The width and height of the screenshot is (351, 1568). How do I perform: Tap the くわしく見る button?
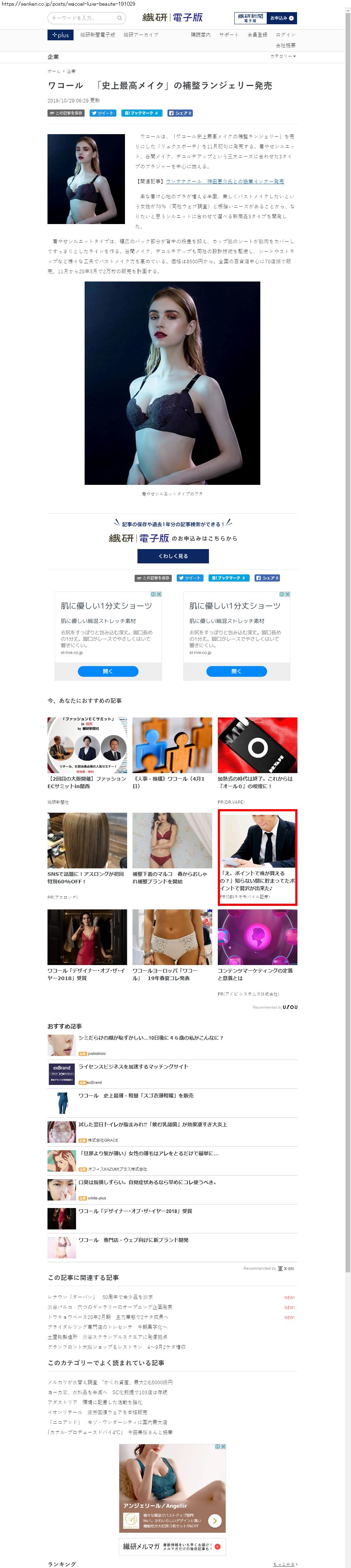click(173, 556)
